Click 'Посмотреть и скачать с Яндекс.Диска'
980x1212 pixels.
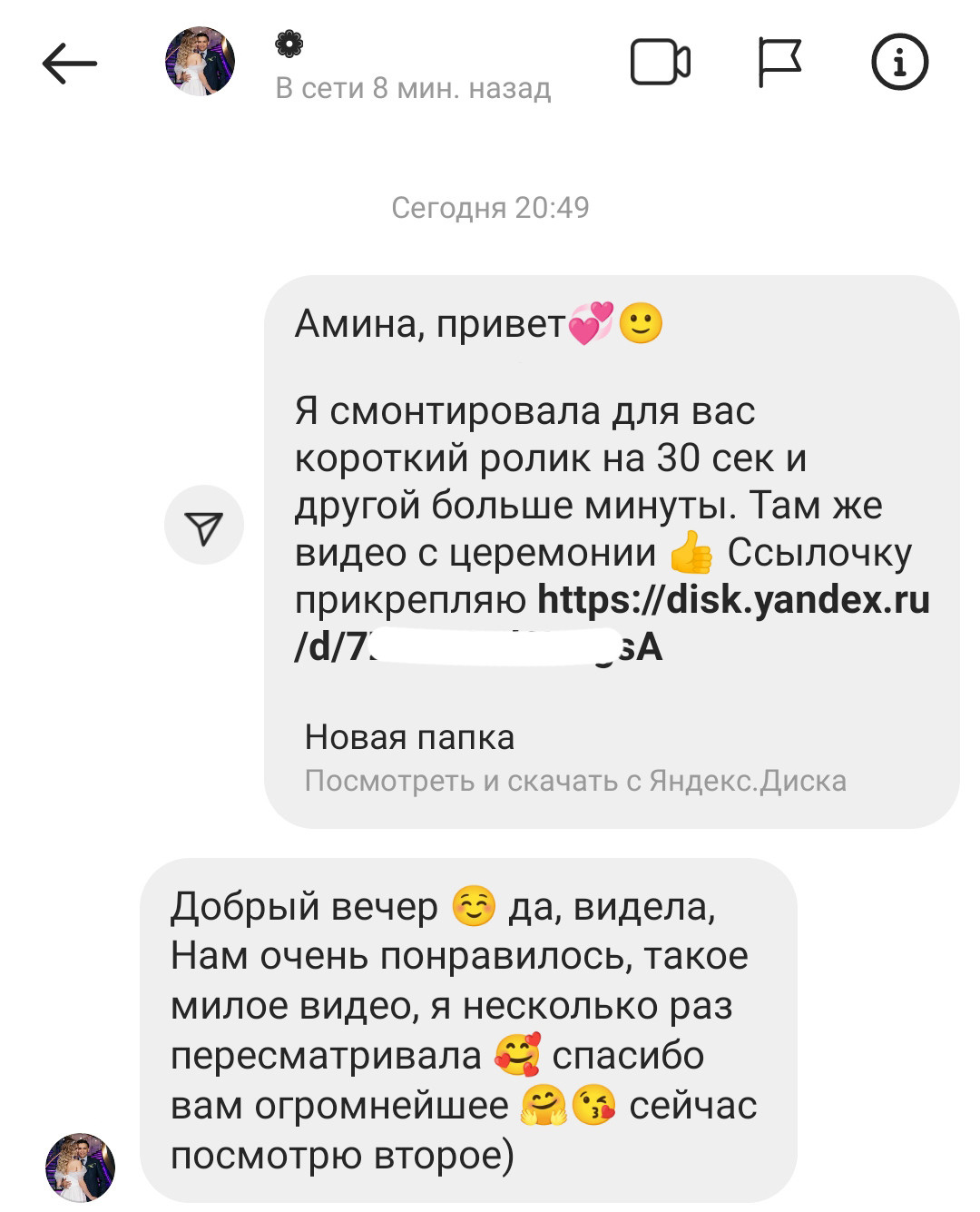coord(577,778)
